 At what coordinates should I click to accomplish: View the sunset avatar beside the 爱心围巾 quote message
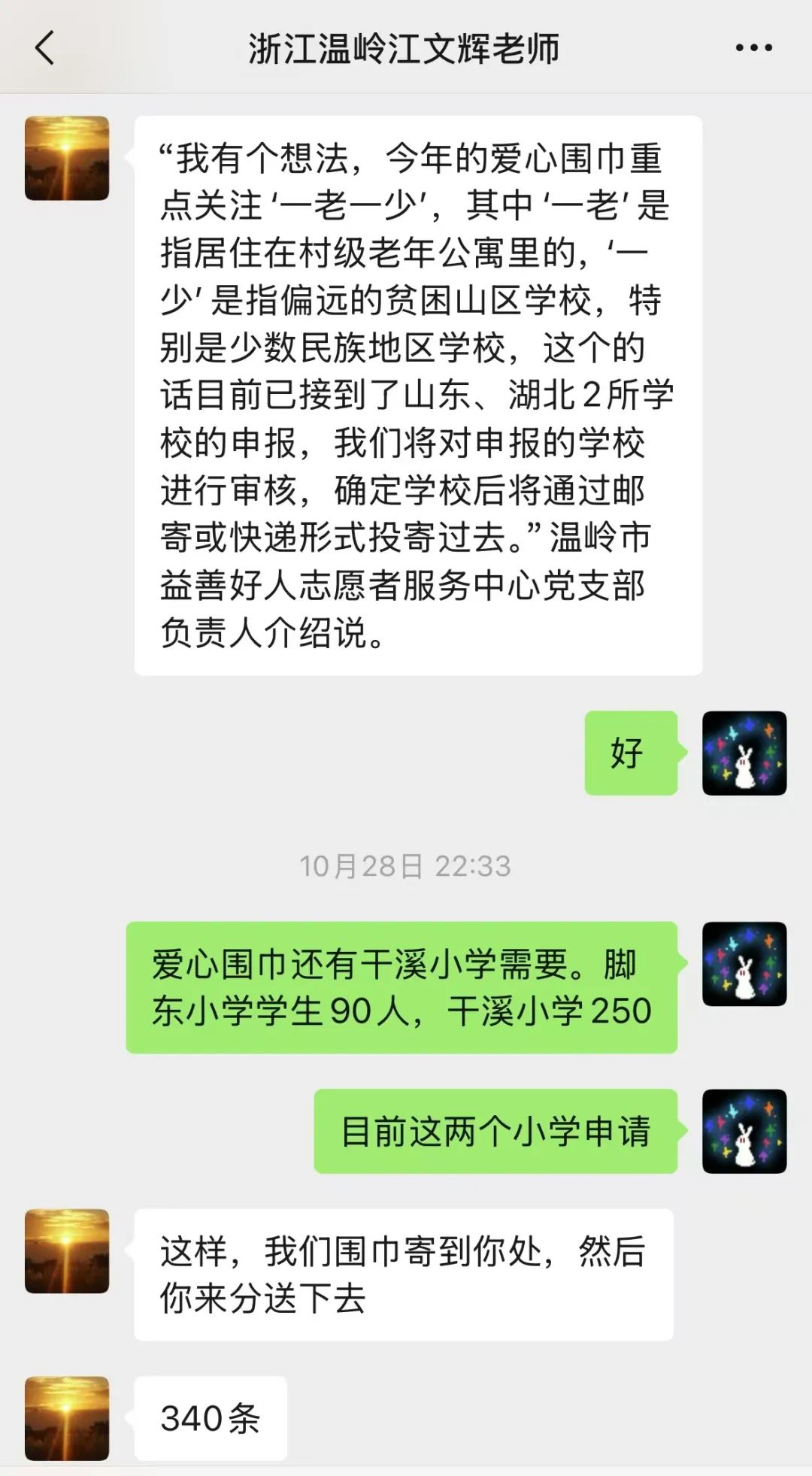pyautogui.click(x=67, y=158)
